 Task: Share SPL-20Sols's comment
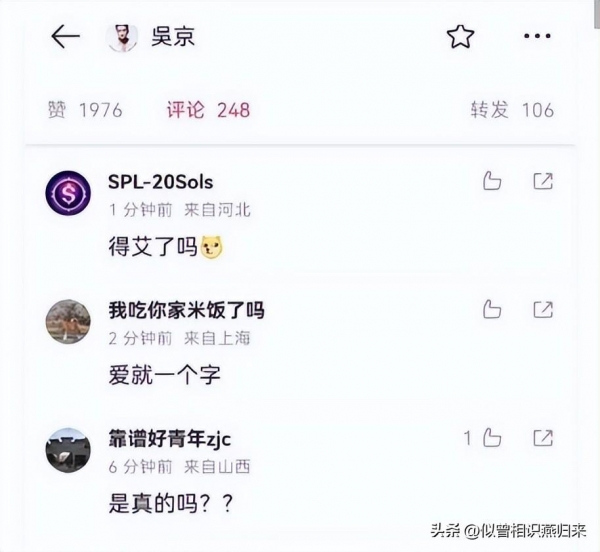(x=543, y=181)
